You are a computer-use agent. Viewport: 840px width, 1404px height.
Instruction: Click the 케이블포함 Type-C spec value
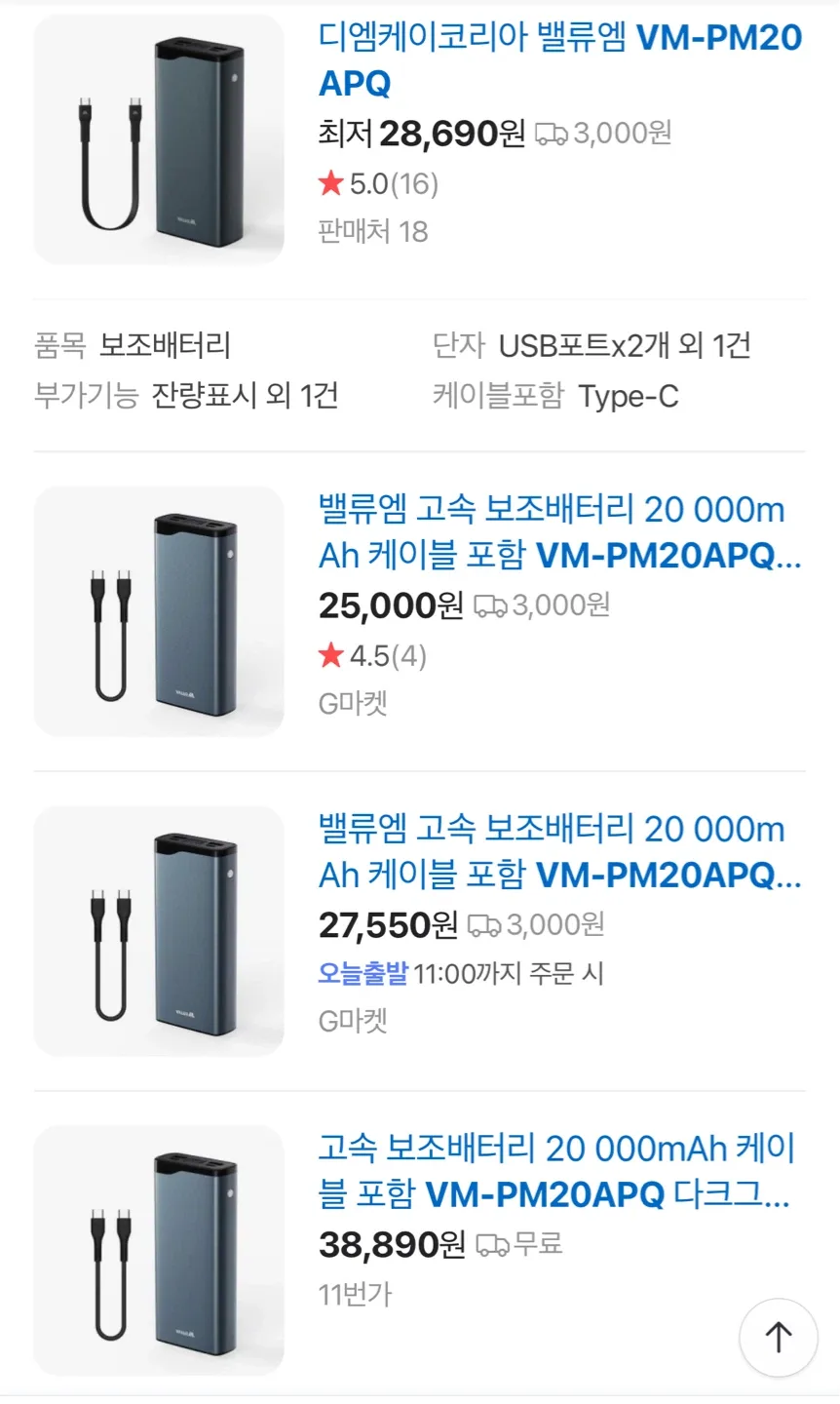click(x=630, y=396)
